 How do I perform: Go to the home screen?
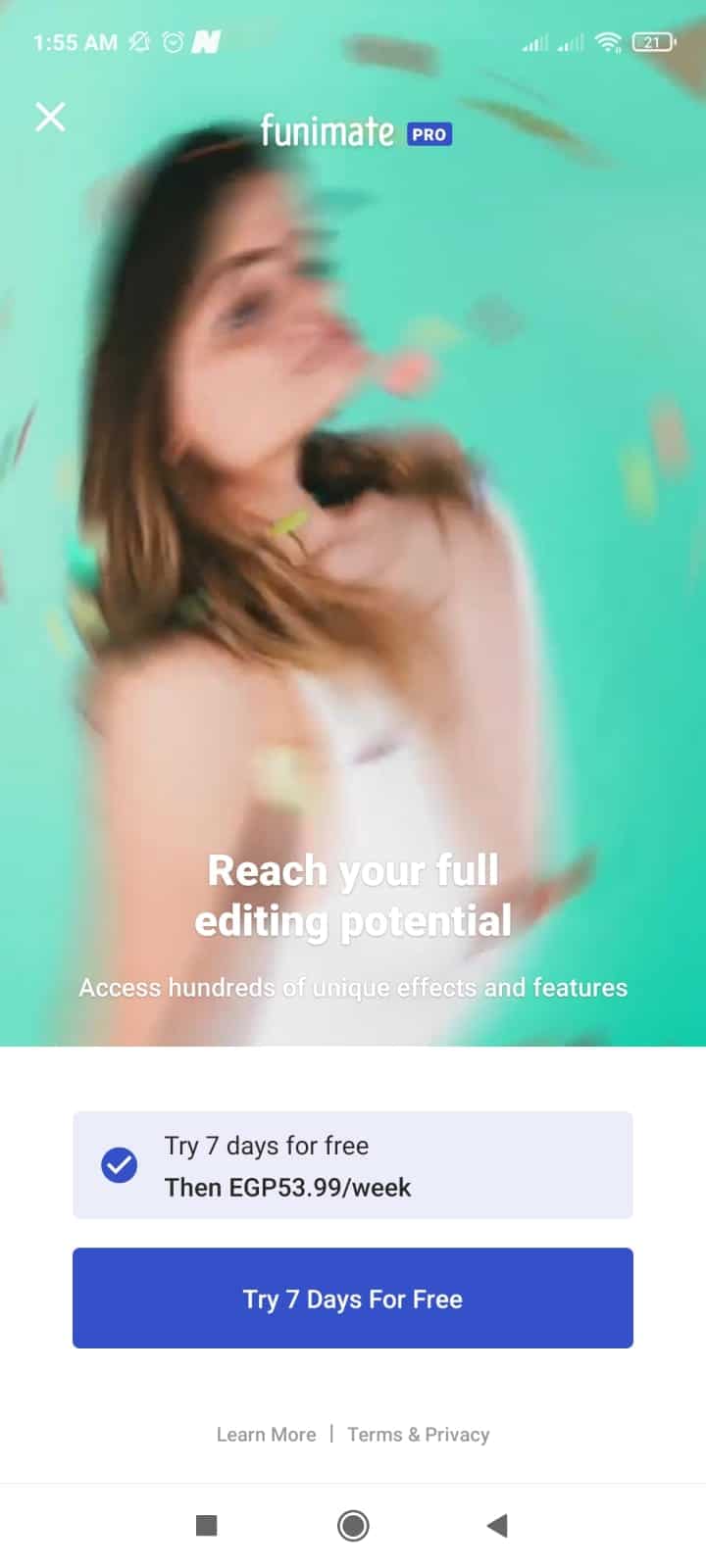[353, 1525]
